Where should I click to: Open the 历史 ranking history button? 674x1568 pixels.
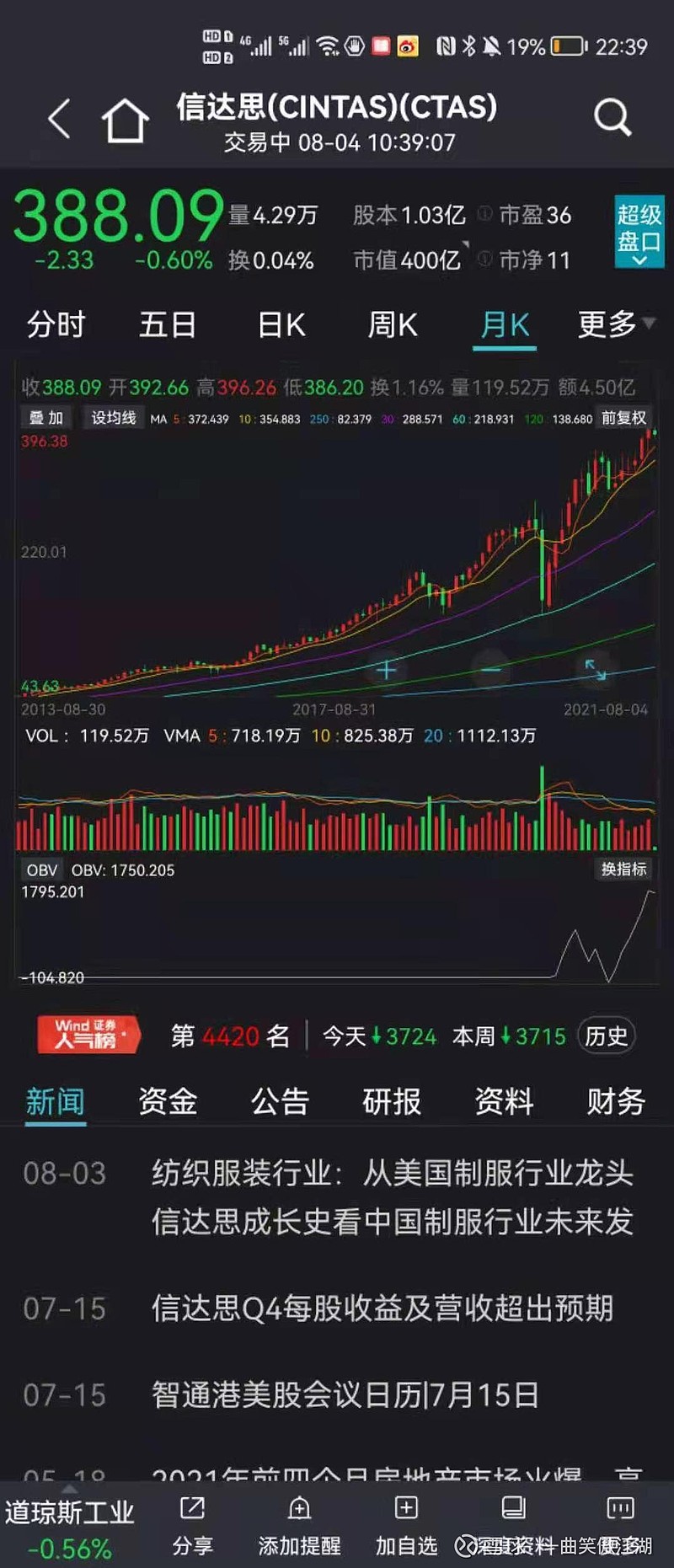tap(606, 1036)
